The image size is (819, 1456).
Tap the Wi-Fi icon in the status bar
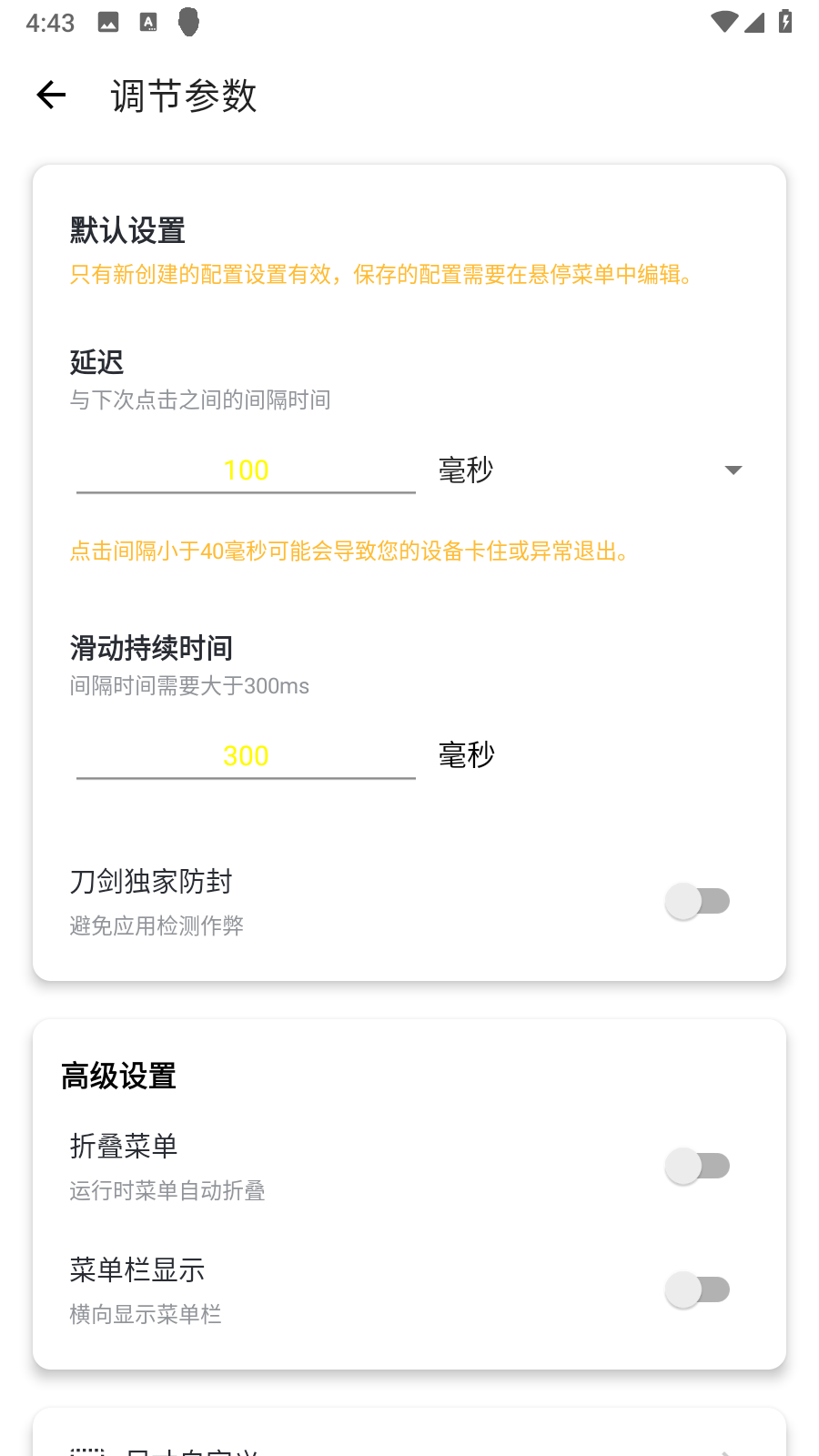(723, 22)
